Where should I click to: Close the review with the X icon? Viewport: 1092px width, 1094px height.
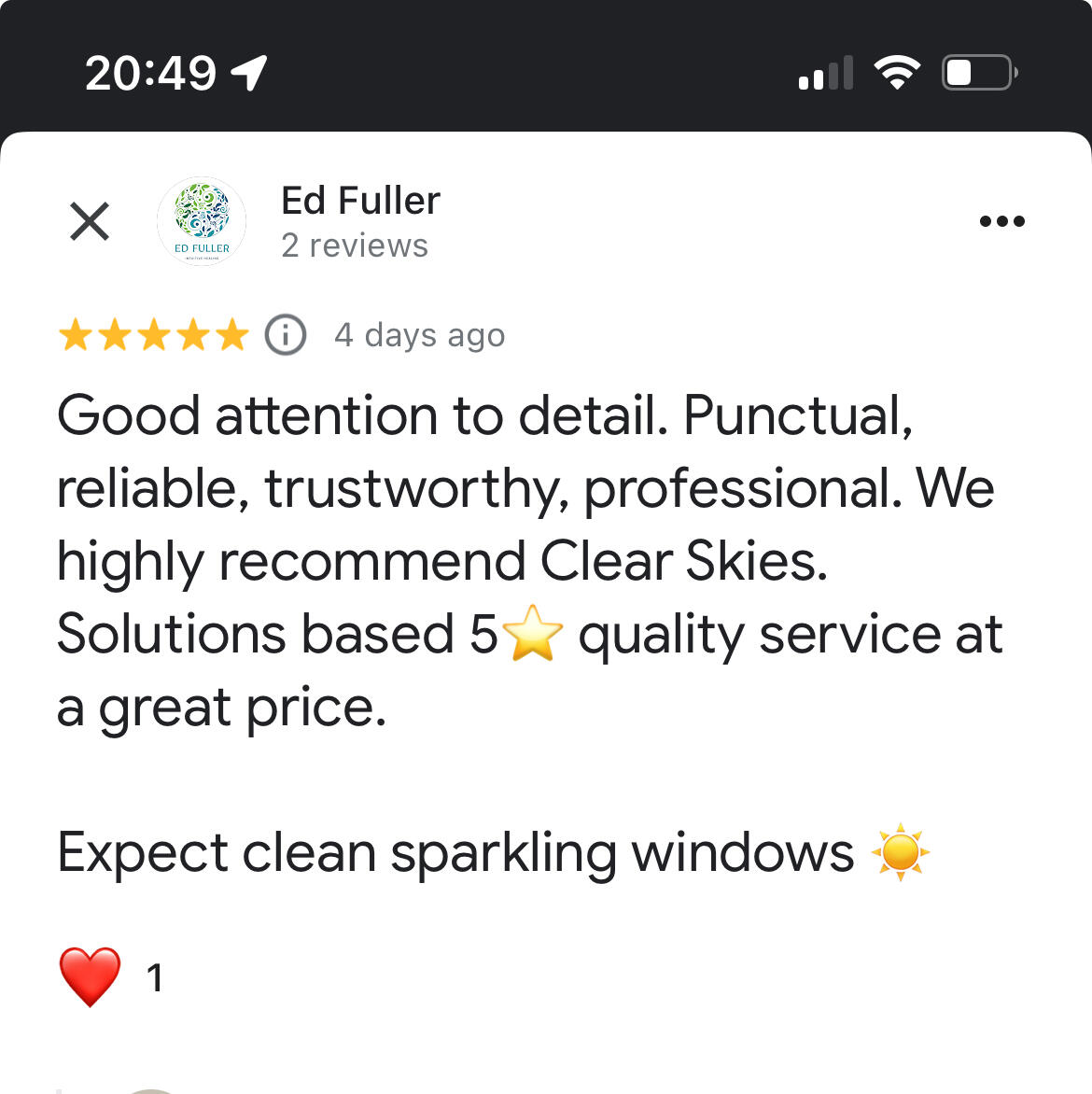click(90, 221)
